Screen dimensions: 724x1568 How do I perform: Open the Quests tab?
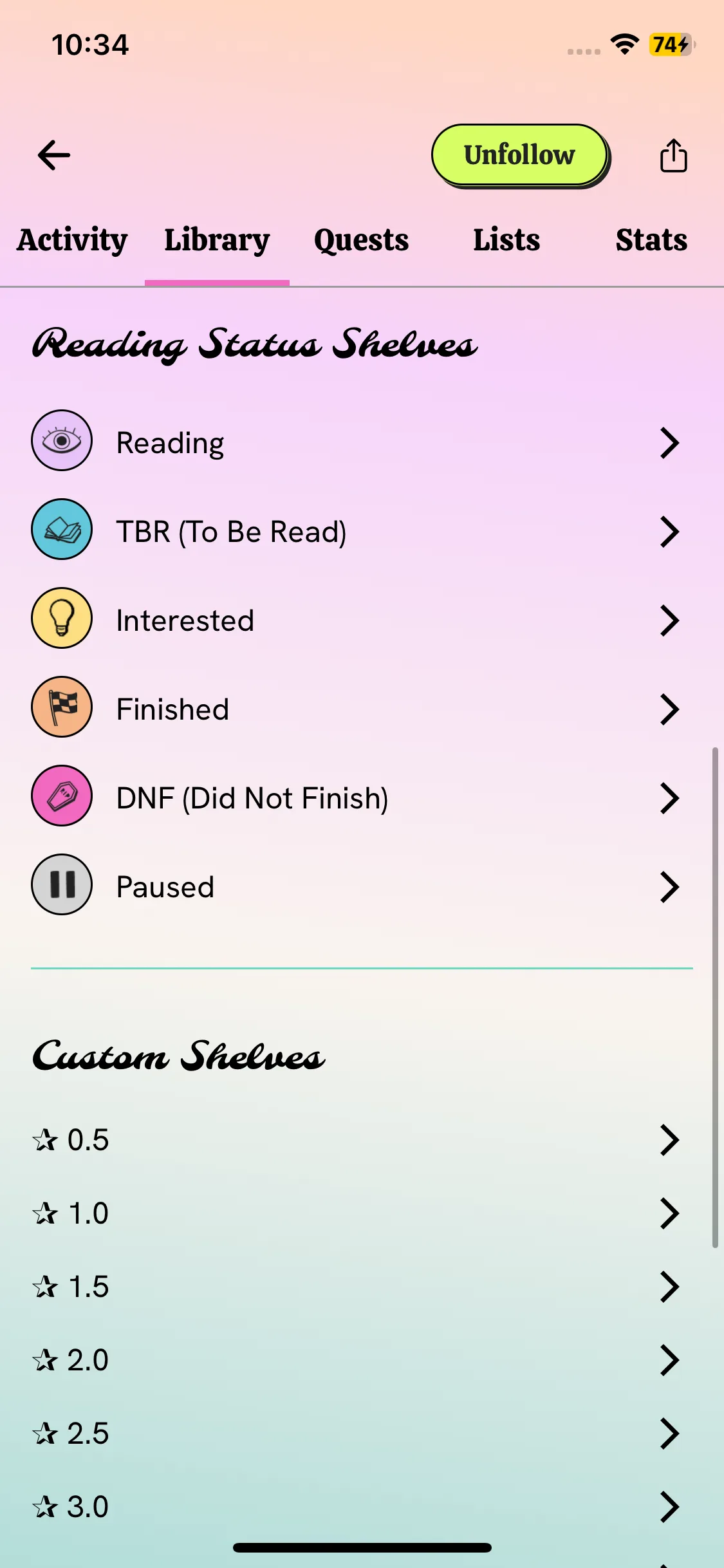[x=361, y=240]
